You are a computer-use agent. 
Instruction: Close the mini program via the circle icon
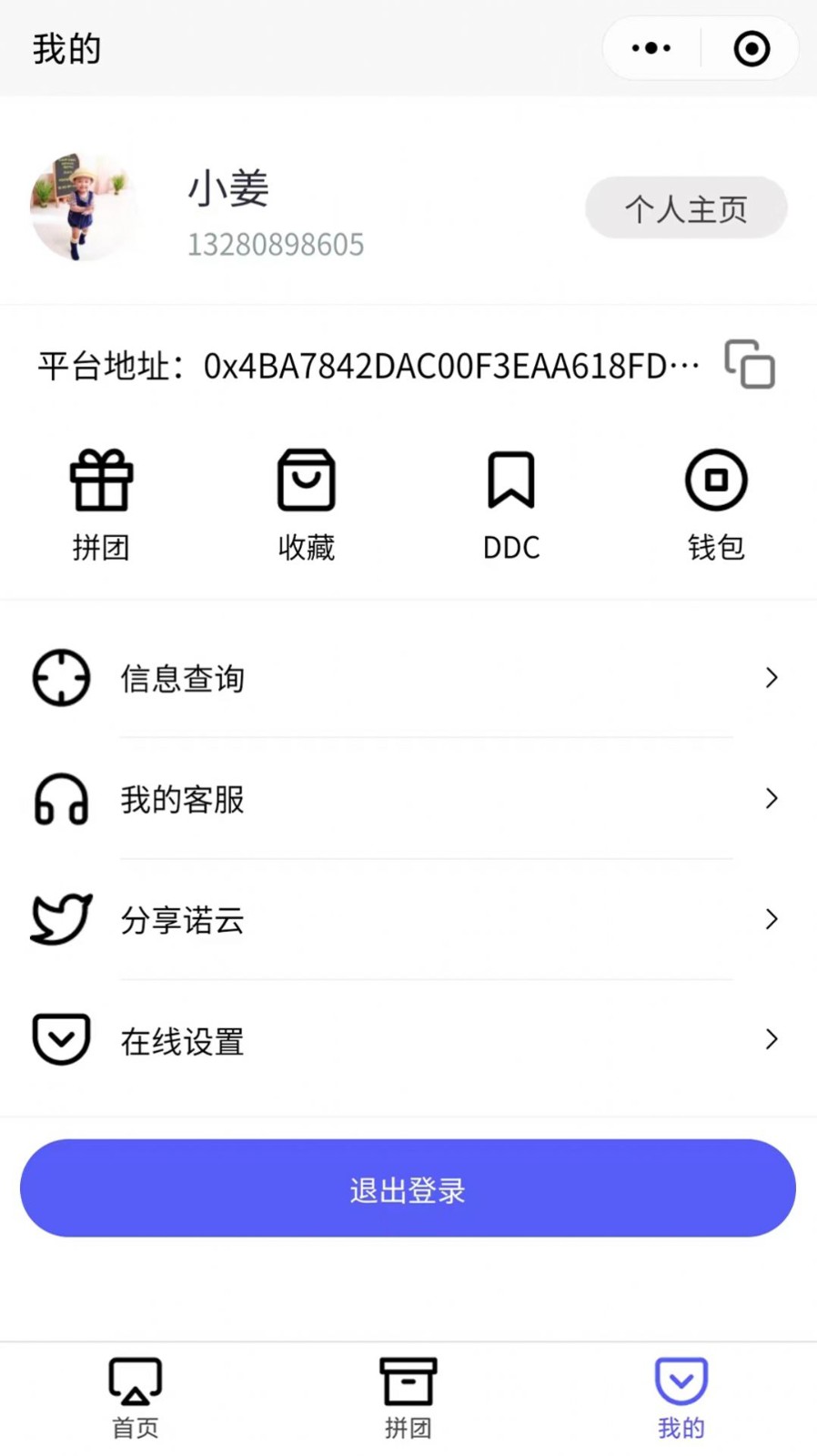pos(751,48)
